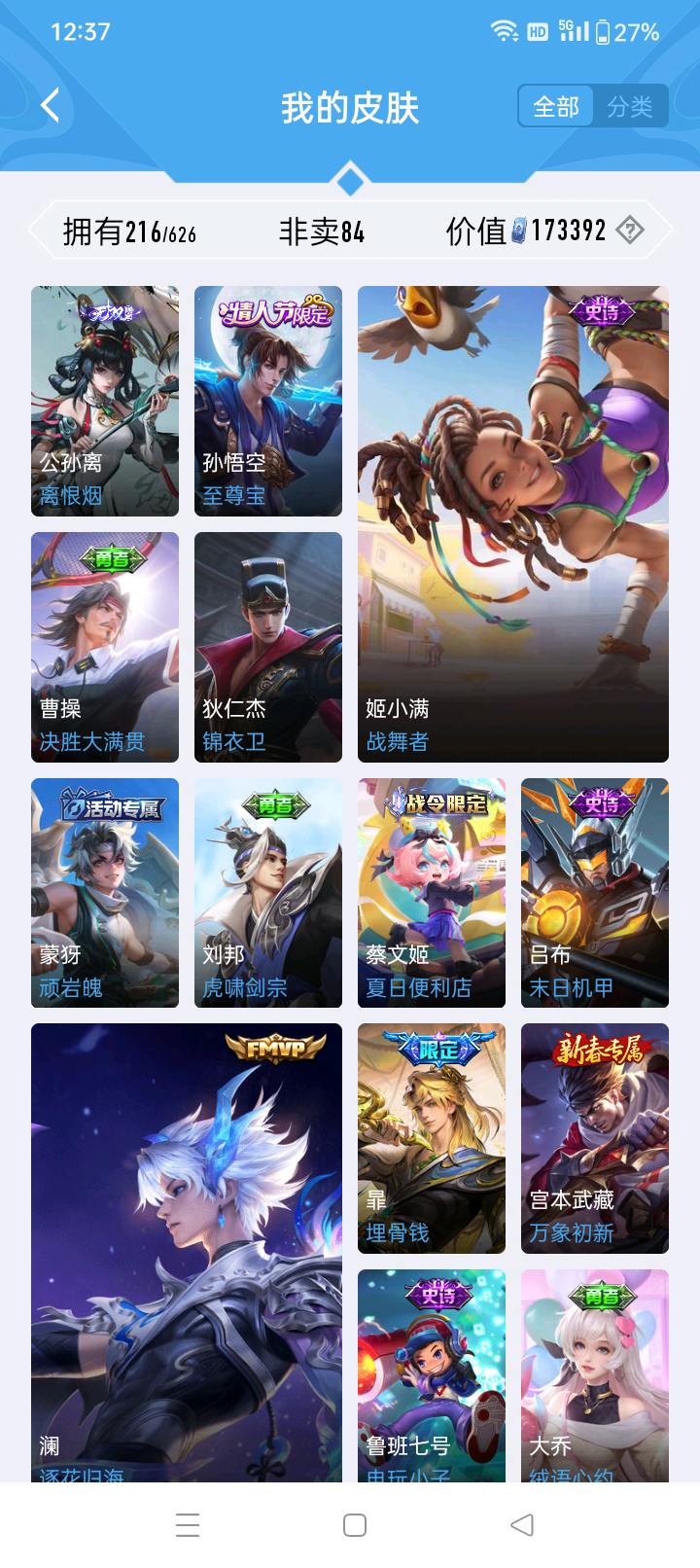The height and width of the screenshot is (1568, 700).
Task: Open 宫本武藏 万象初新 skin card
Action: pyautogui.click(x=595, y=1138)
